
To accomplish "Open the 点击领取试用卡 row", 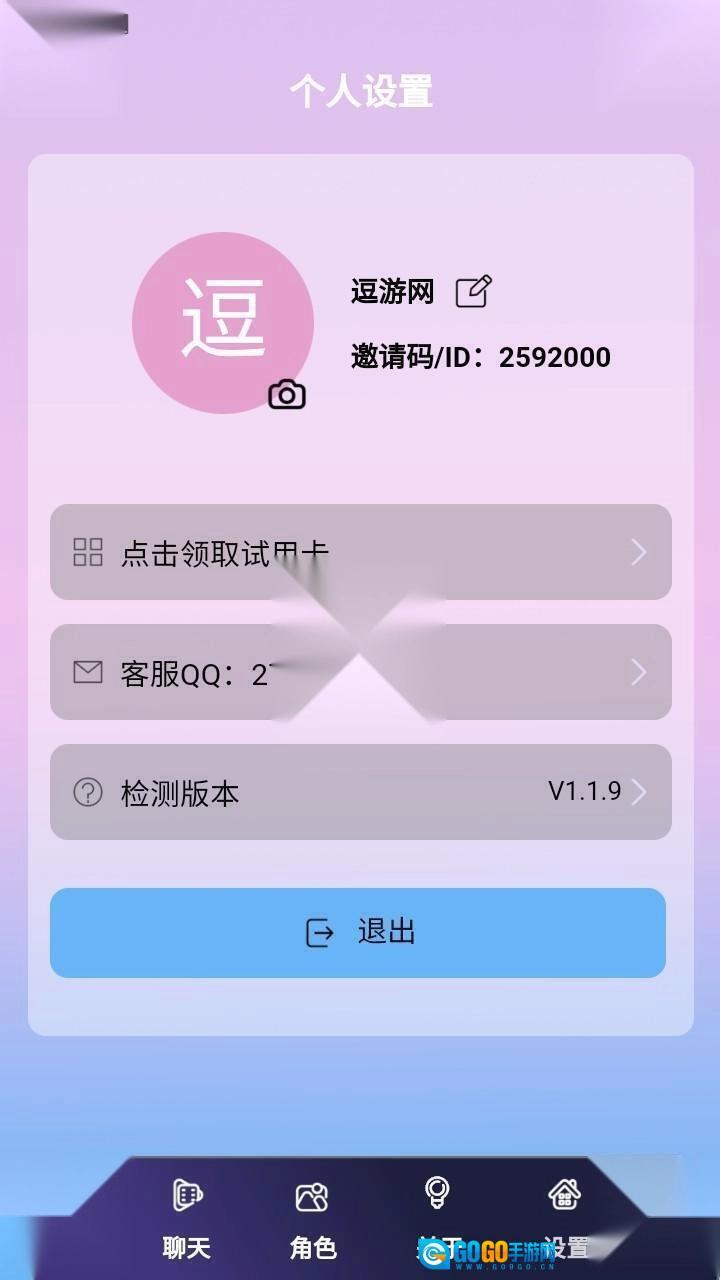I will pyautogui.click(x=360, y=552).
